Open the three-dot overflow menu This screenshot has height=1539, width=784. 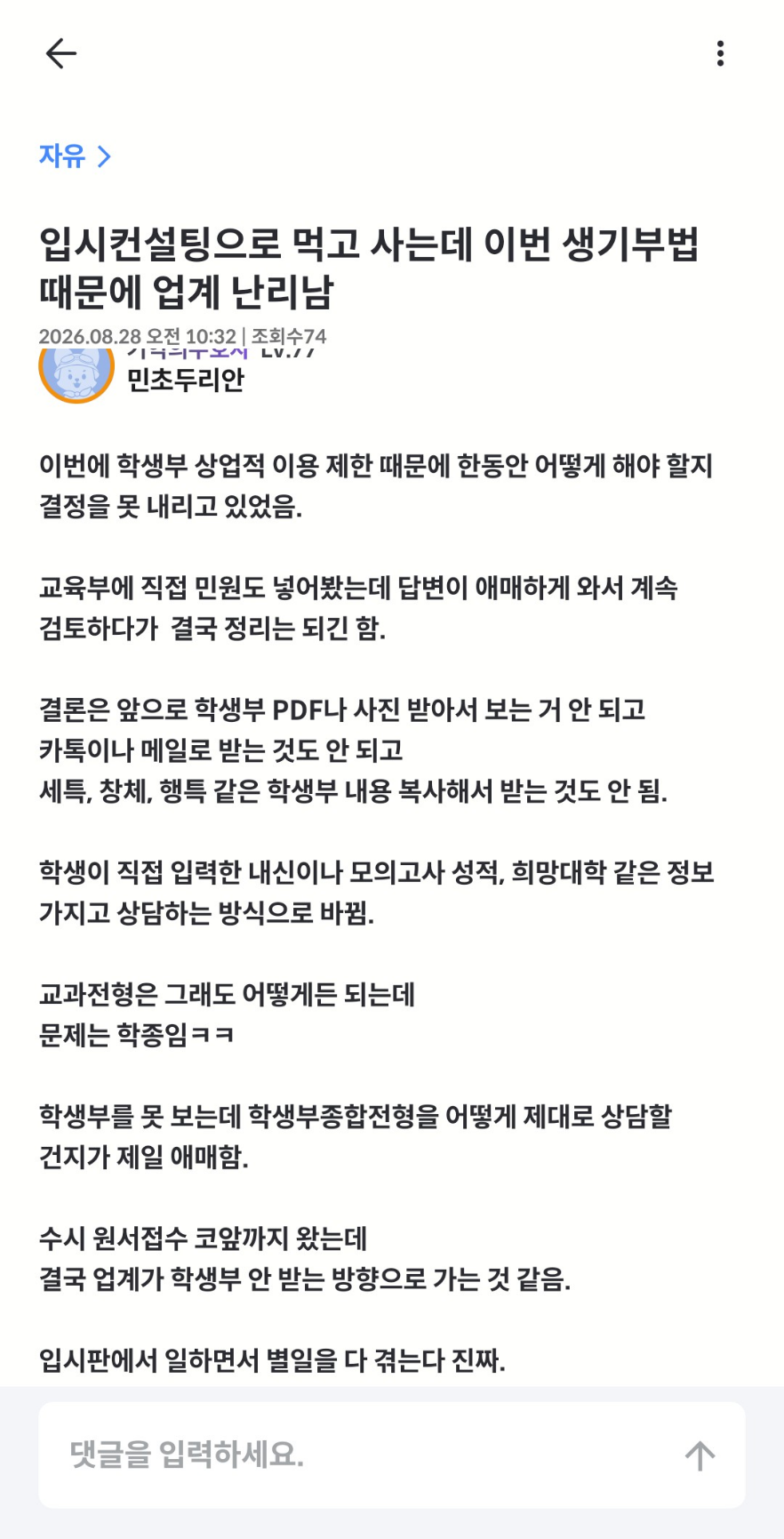click(x=720, y=53)
